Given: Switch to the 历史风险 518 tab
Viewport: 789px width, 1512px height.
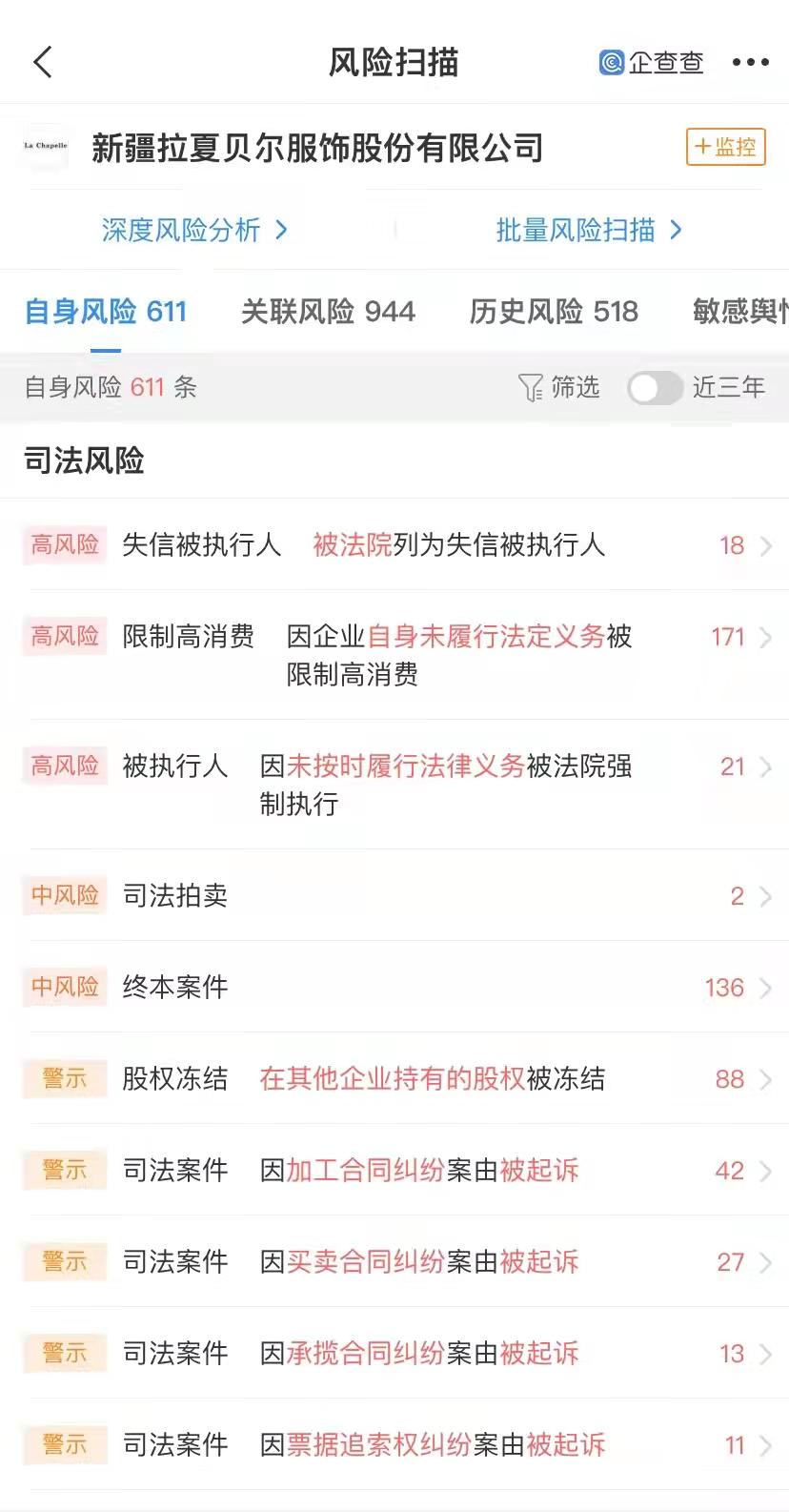Looking at the screenshot, I should pos(554,311).
